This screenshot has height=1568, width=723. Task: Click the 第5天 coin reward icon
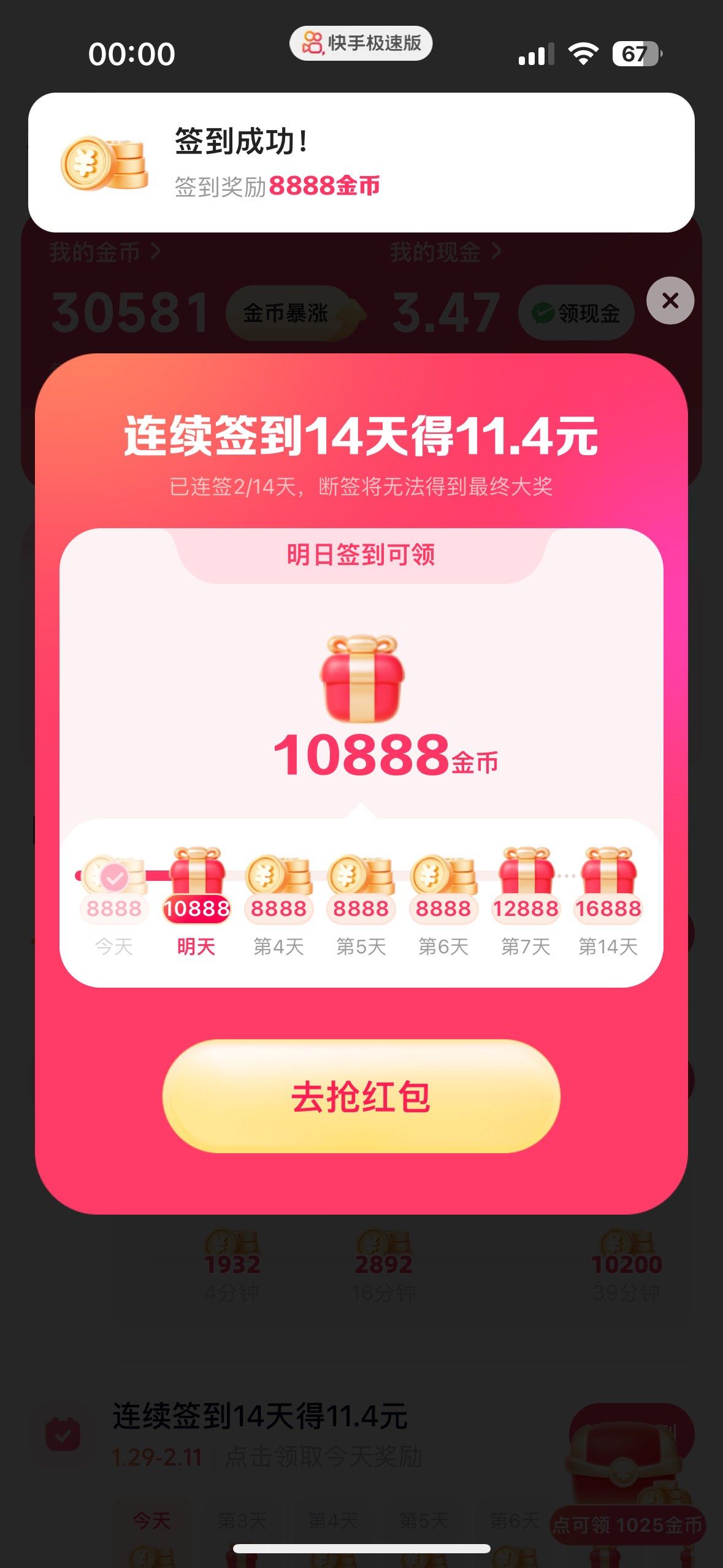(x=361, y=877)
